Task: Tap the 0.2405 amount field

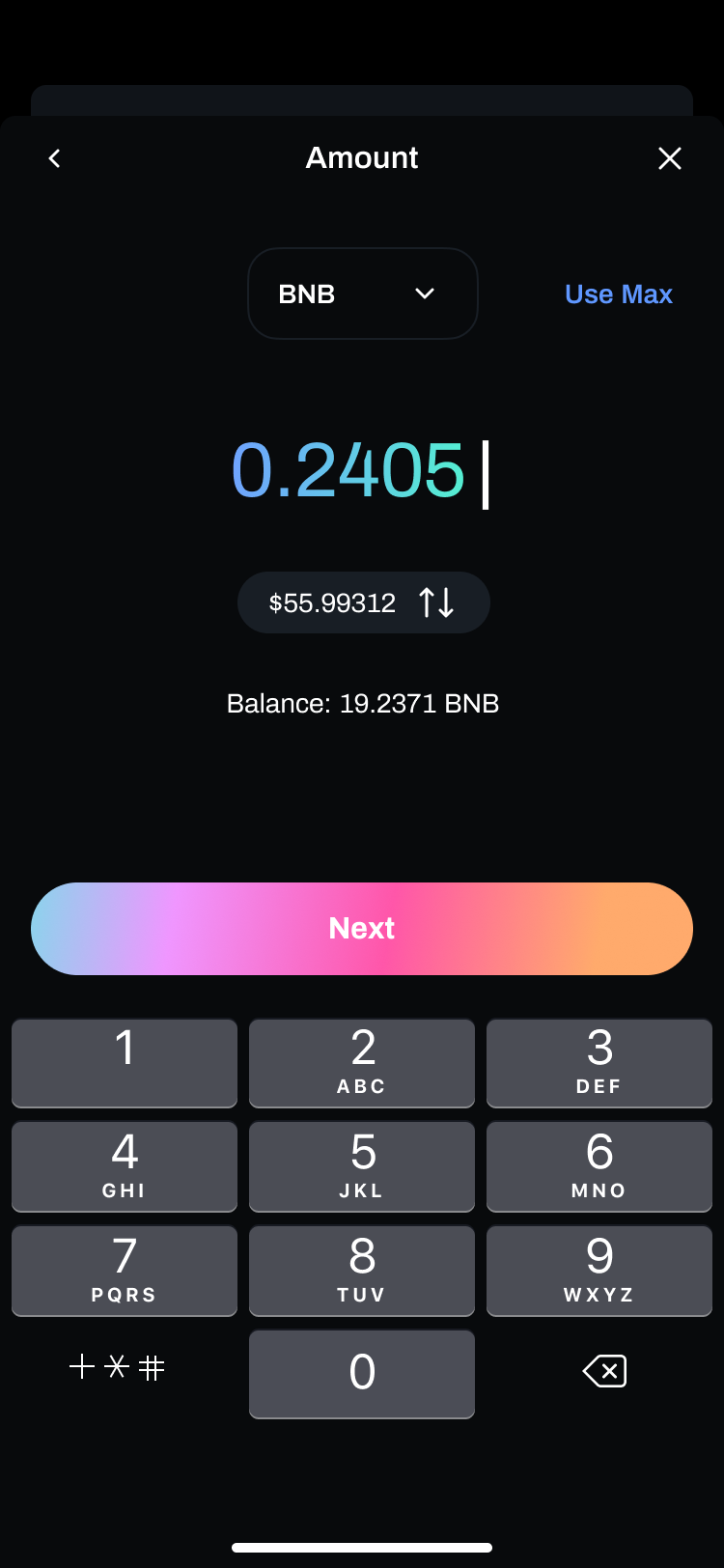Action: (361, 471)
